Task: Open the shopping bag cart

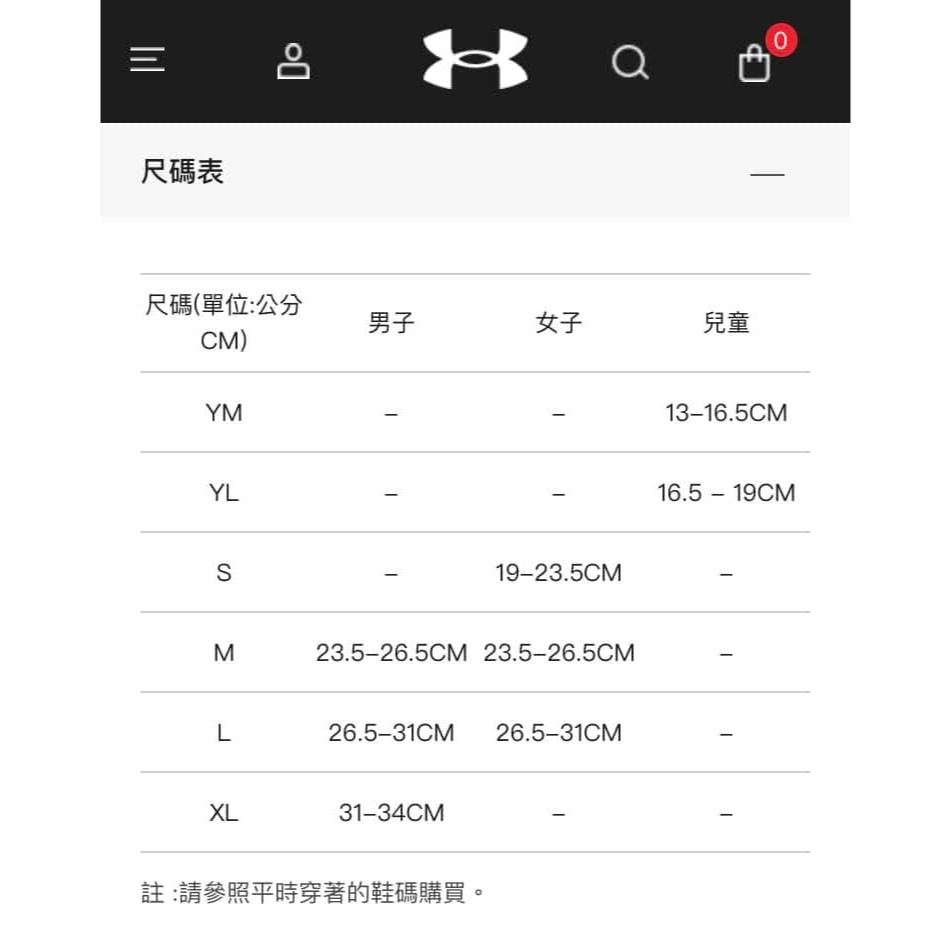Action: point(755,64)
